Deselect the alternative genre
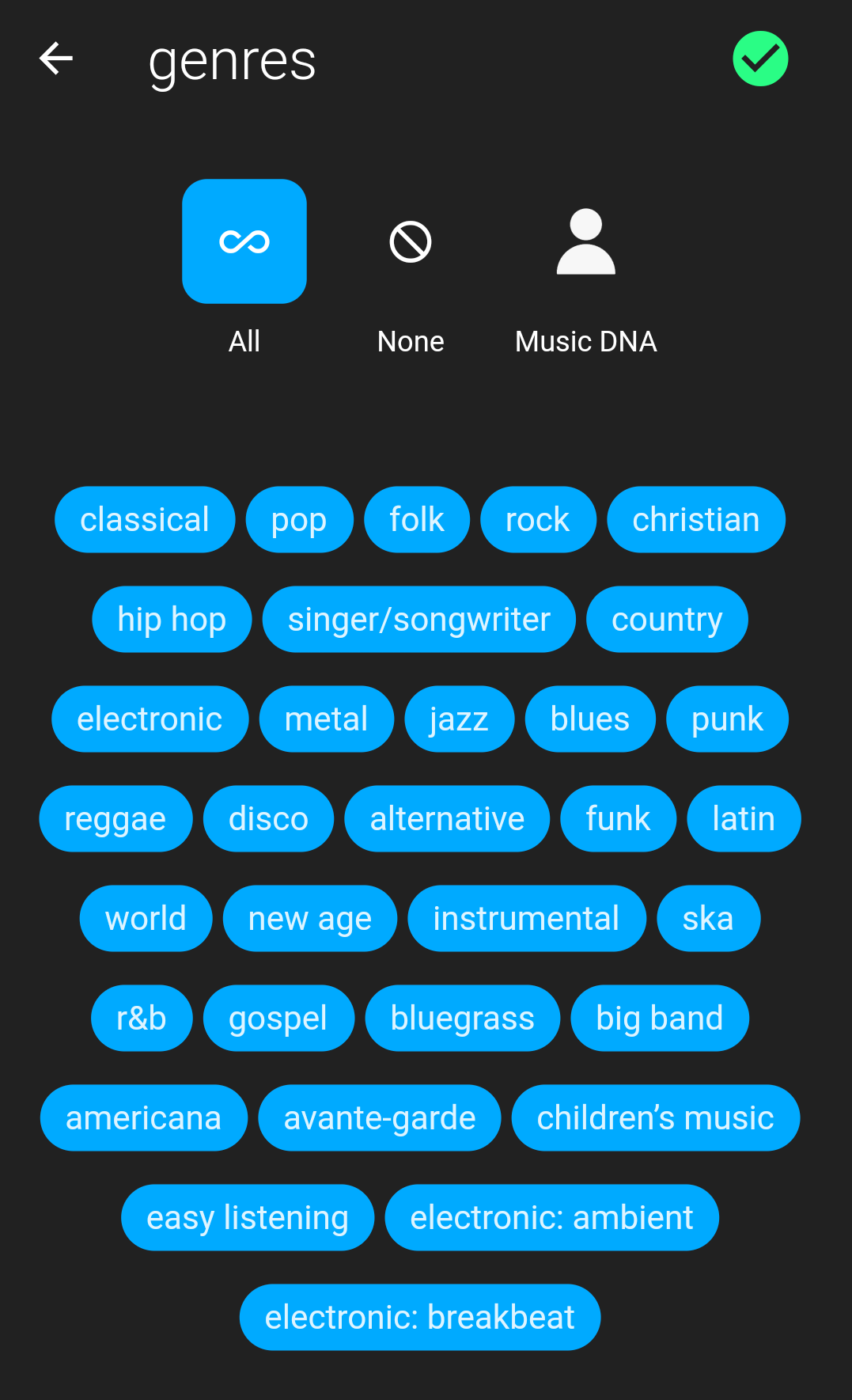 (x=447, y=819)
